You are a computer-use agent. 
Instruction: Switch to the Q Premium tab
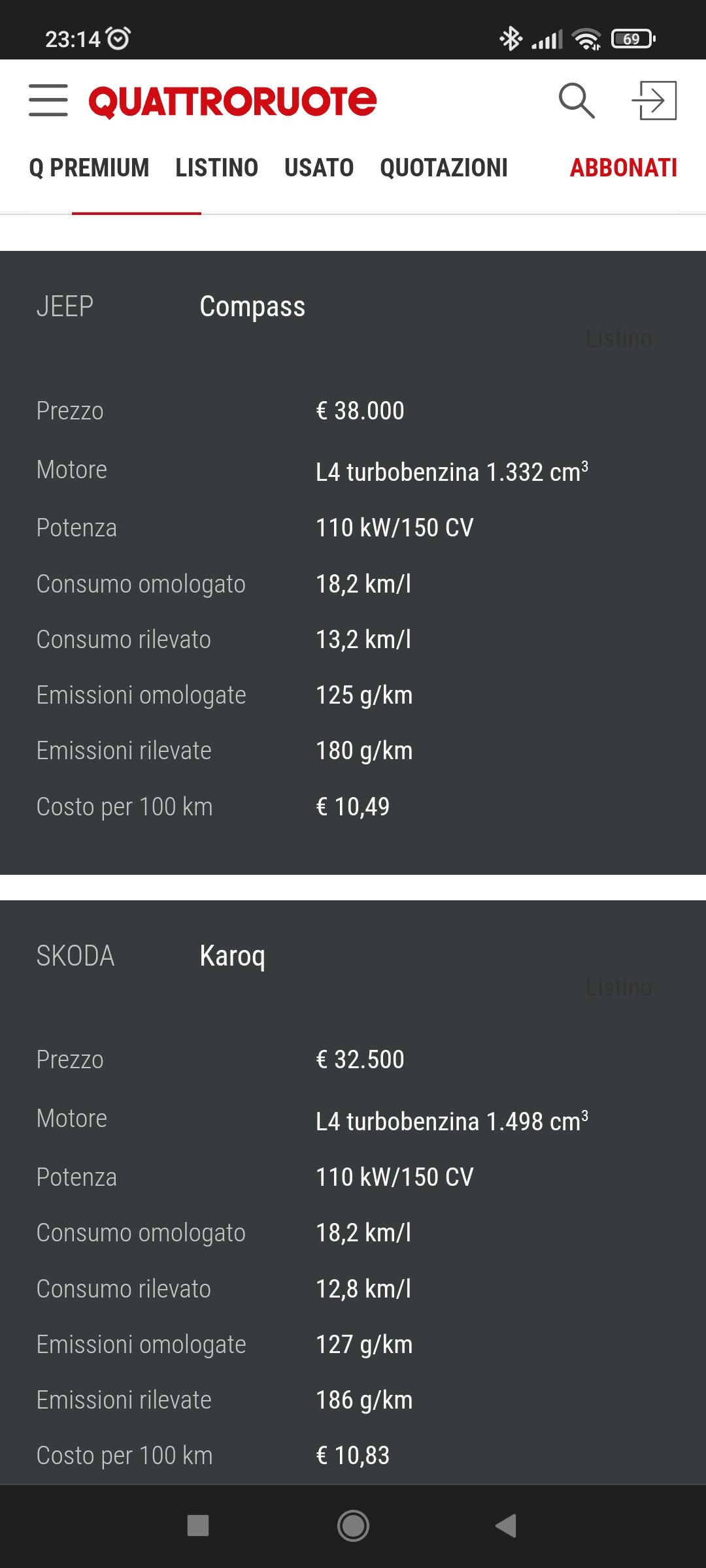pos(89,168)
